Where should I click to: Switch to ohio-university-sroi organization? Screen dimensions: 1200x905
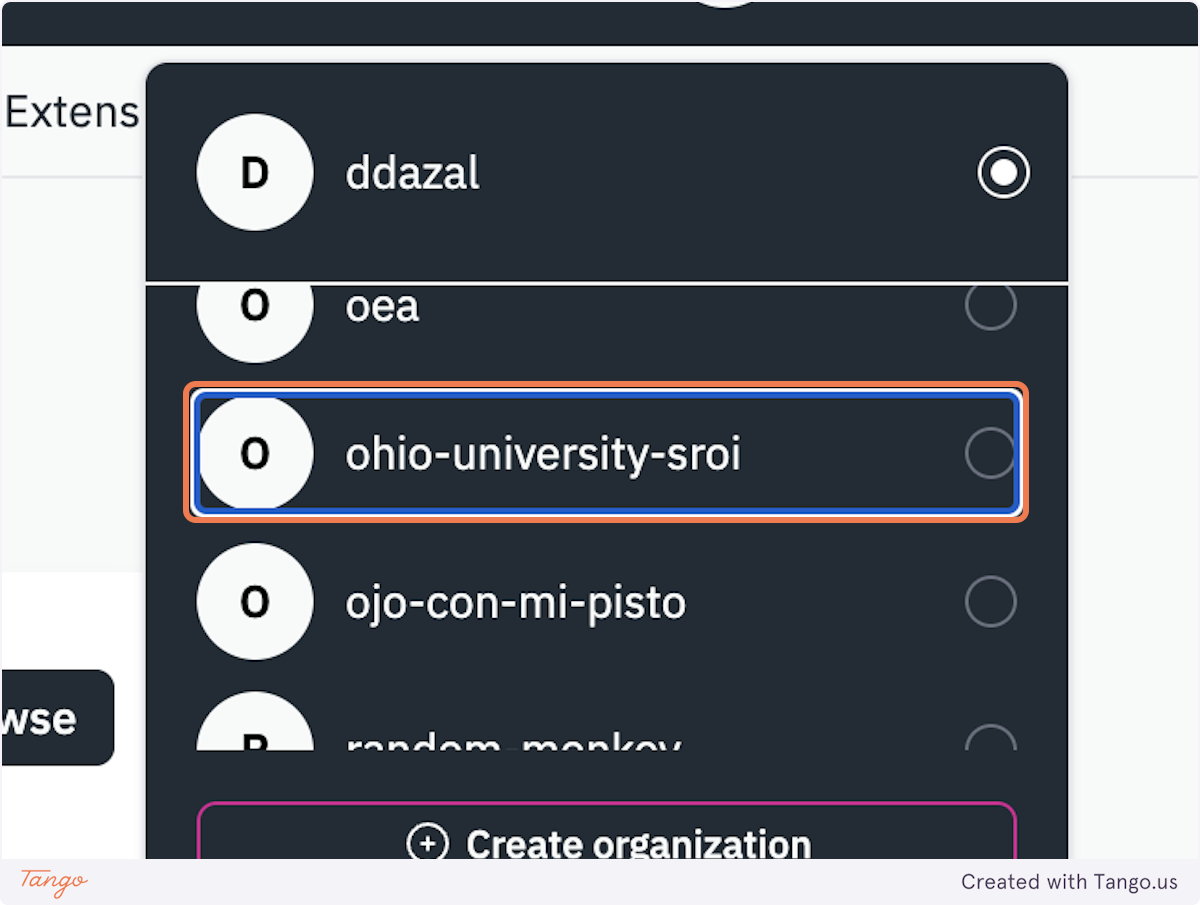pyautogui.click(x=606, y=454)
